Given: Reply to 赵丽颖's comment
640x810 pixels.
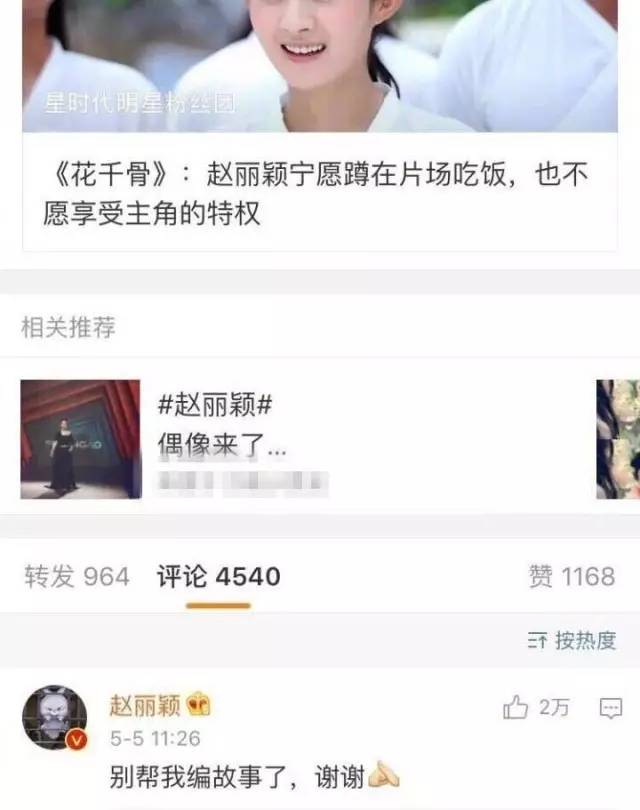Looking at the screenshot, I should click(610, 708).
